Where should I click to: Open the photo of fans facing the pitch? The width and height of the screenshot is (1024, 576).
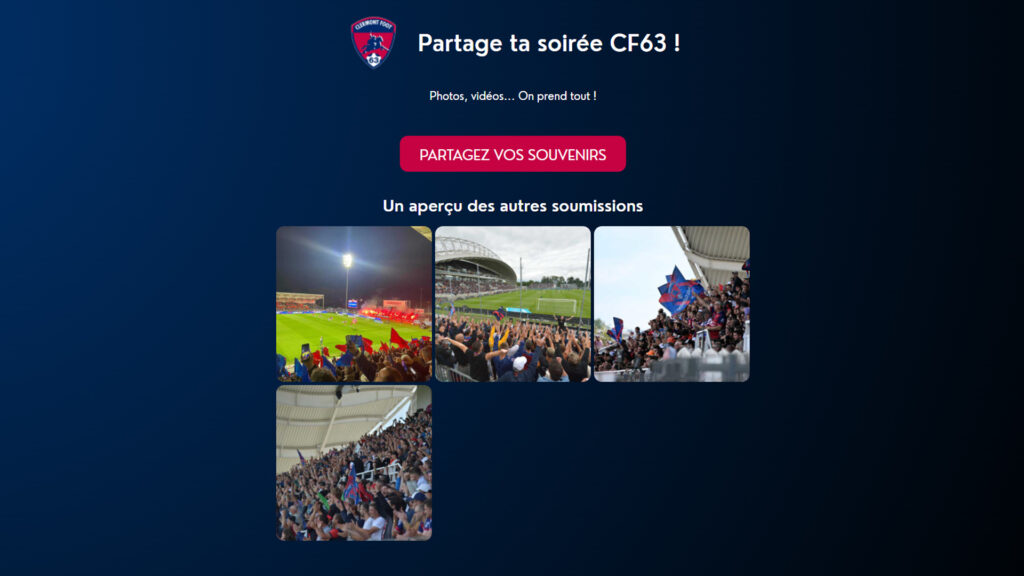coord(512,304)
